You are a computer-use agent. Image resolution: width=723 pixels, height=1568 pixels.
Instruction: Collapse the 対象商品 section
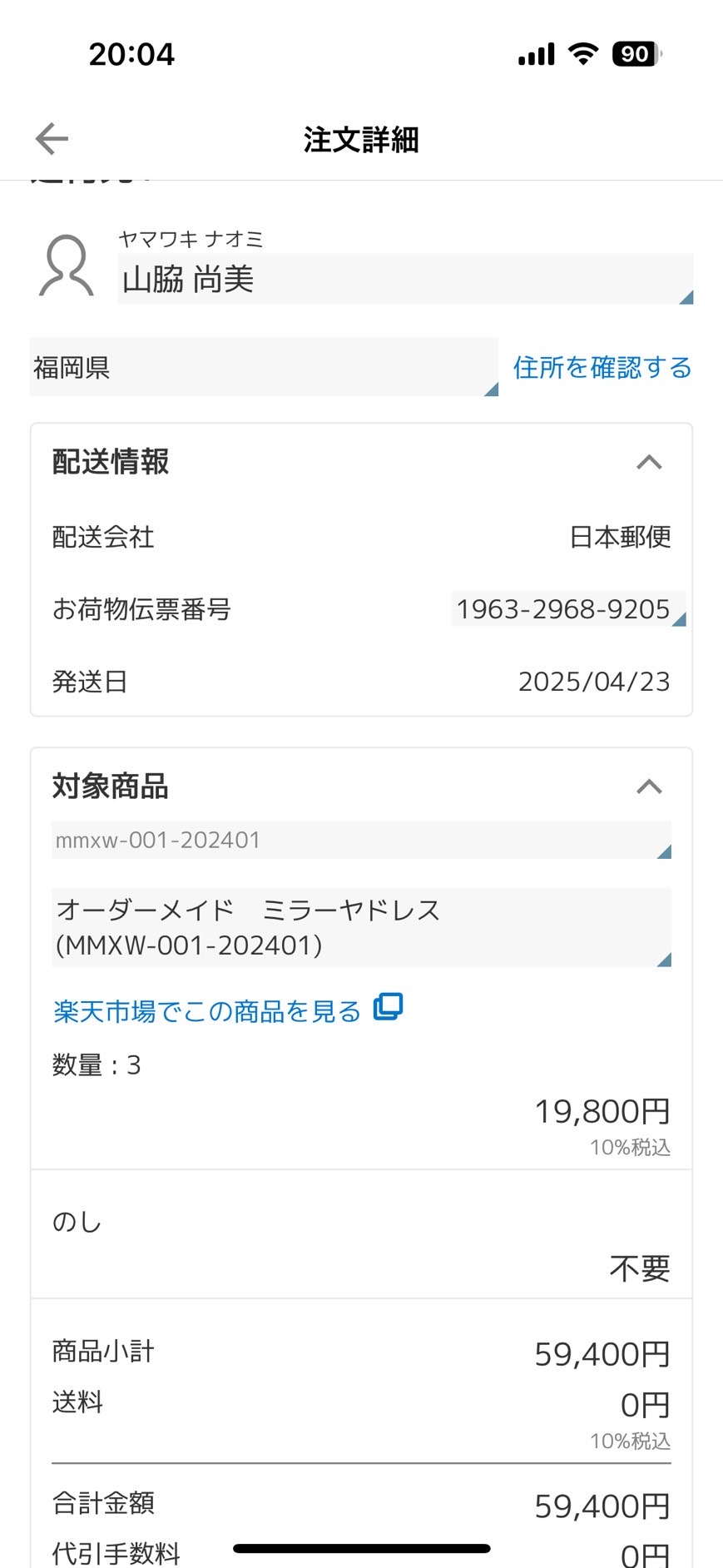point(649,786)
